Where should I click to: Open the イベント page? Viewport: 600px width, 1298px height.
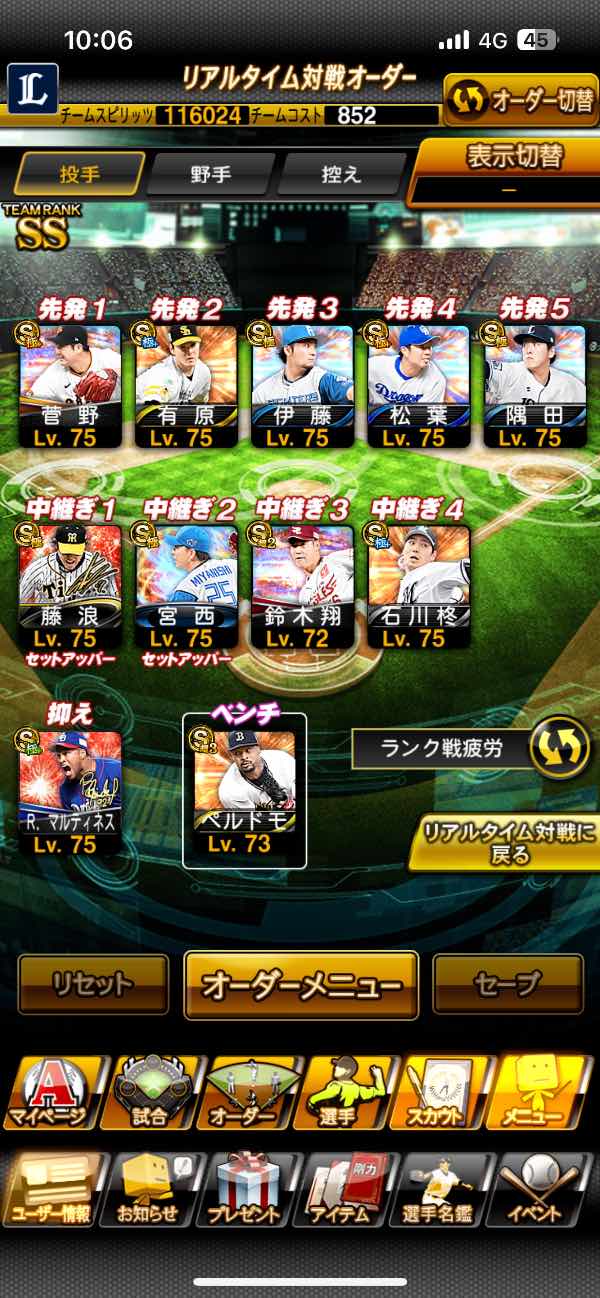coord(542,1190)
